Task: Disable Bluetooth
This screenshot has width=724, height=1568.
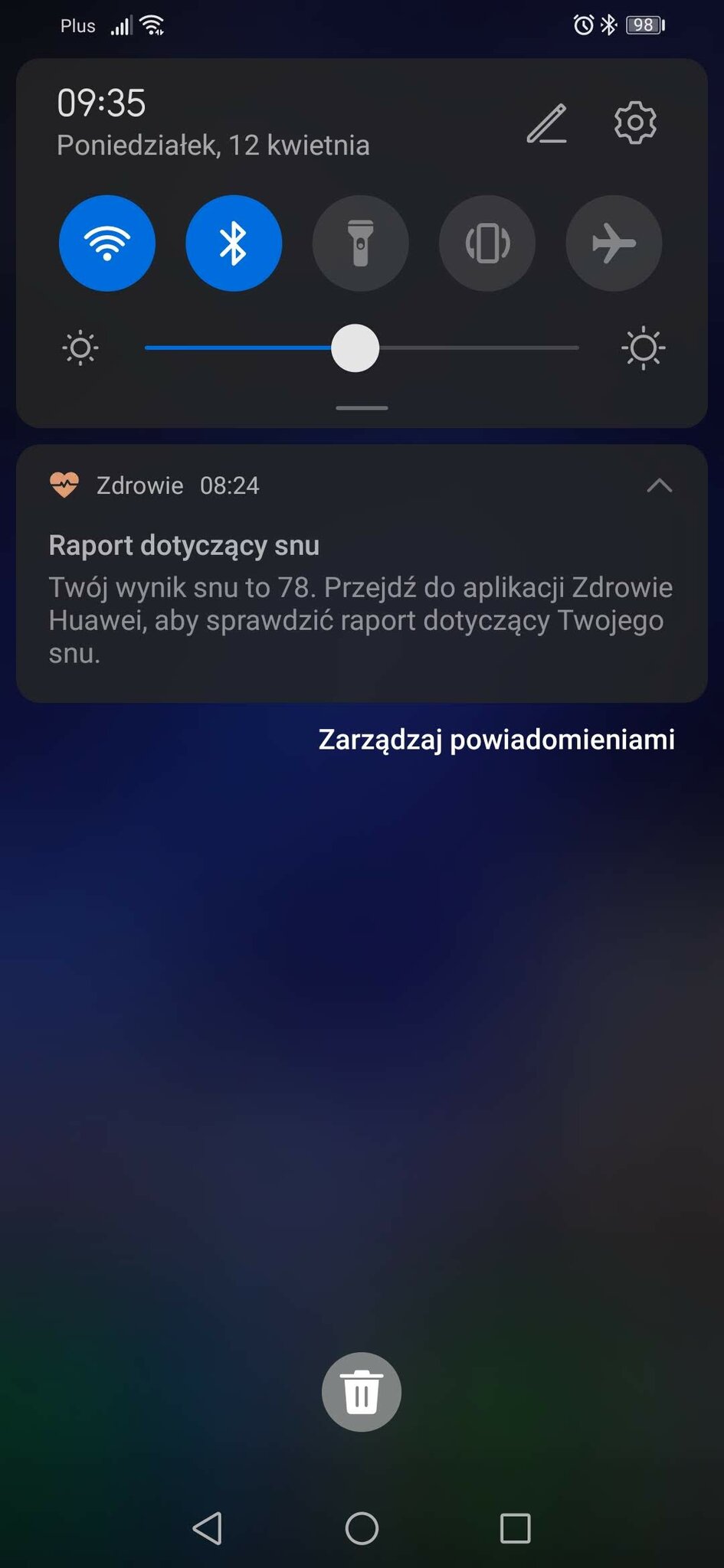Action: click(x=234, y=243)
